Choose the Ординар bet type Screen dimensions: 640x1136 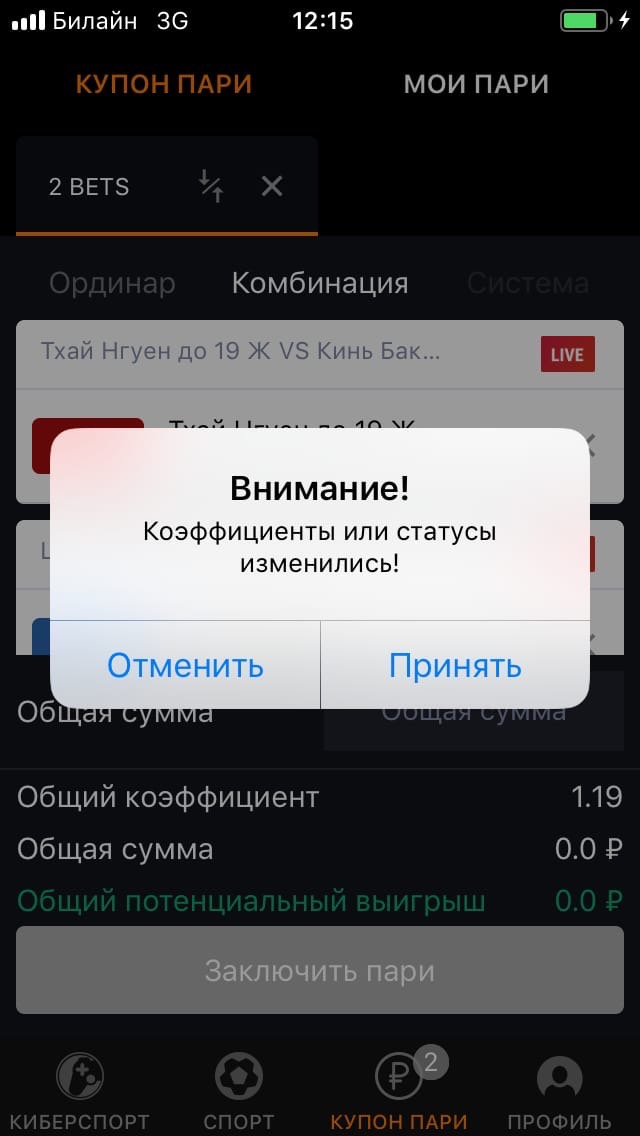coord(112,283)
